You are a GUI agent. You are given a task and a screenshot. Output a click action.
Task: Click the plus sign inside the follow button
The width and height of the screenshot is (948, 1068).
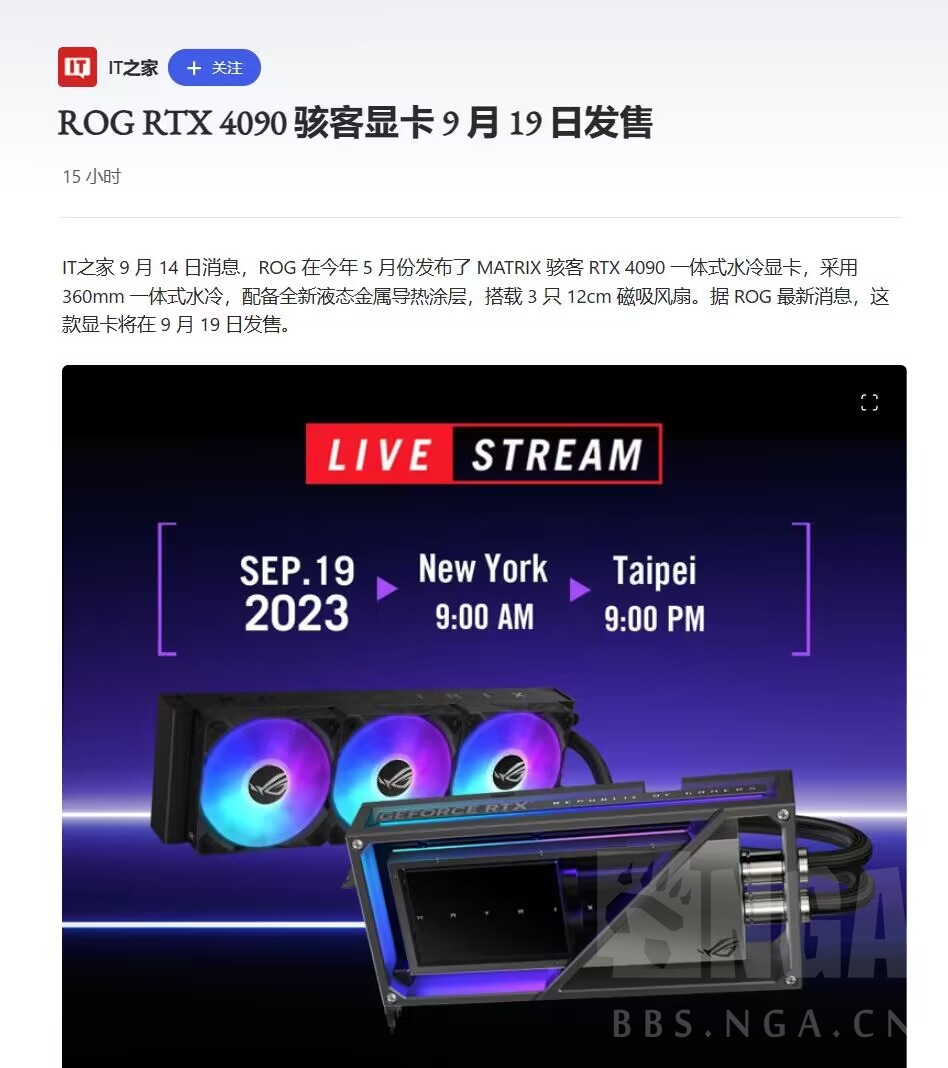point(193,67)
